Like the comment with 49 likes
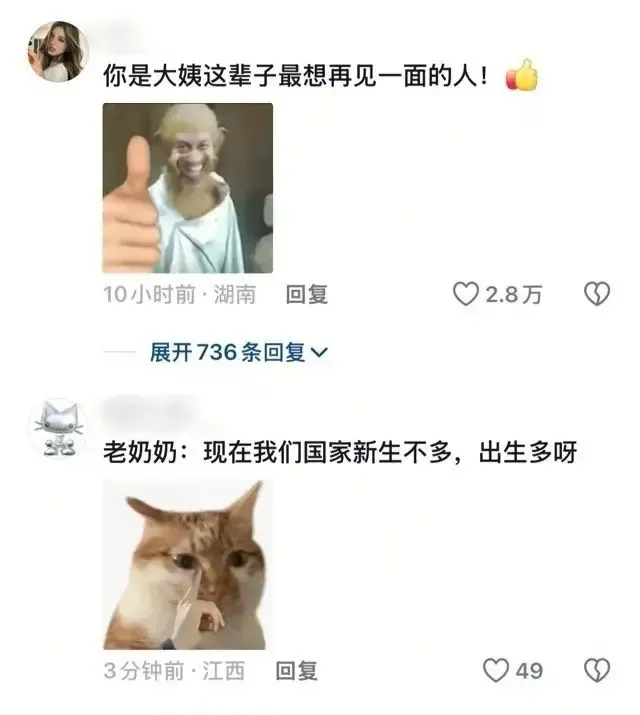Viewport: 640px width, 715px height. click(496, 670)
